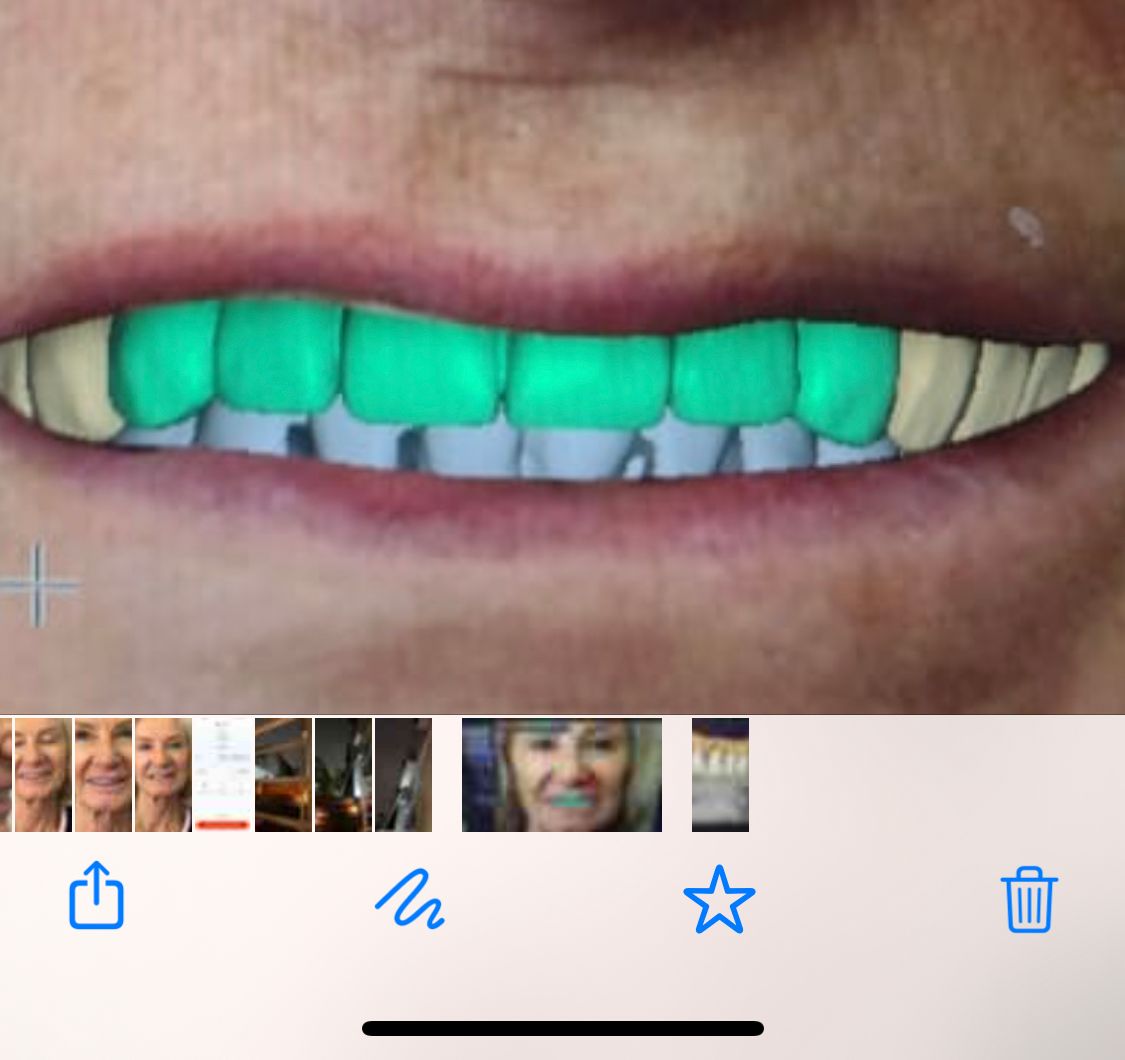Select the white screenshot thumbnail with red button
The height and width of the screenshot is (1060, 1125).
point(223,775)
